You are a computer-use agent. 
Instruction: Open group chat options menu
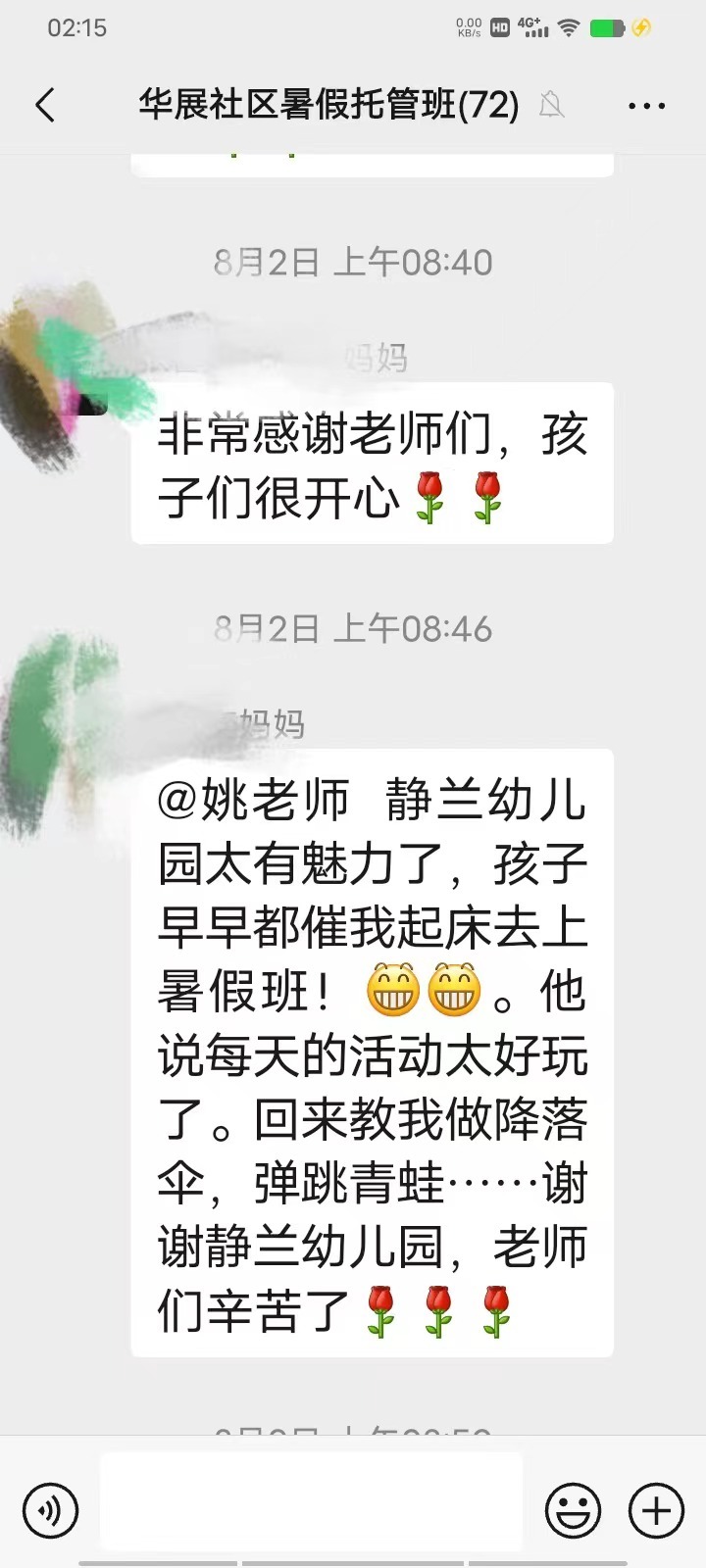(646, 105)
